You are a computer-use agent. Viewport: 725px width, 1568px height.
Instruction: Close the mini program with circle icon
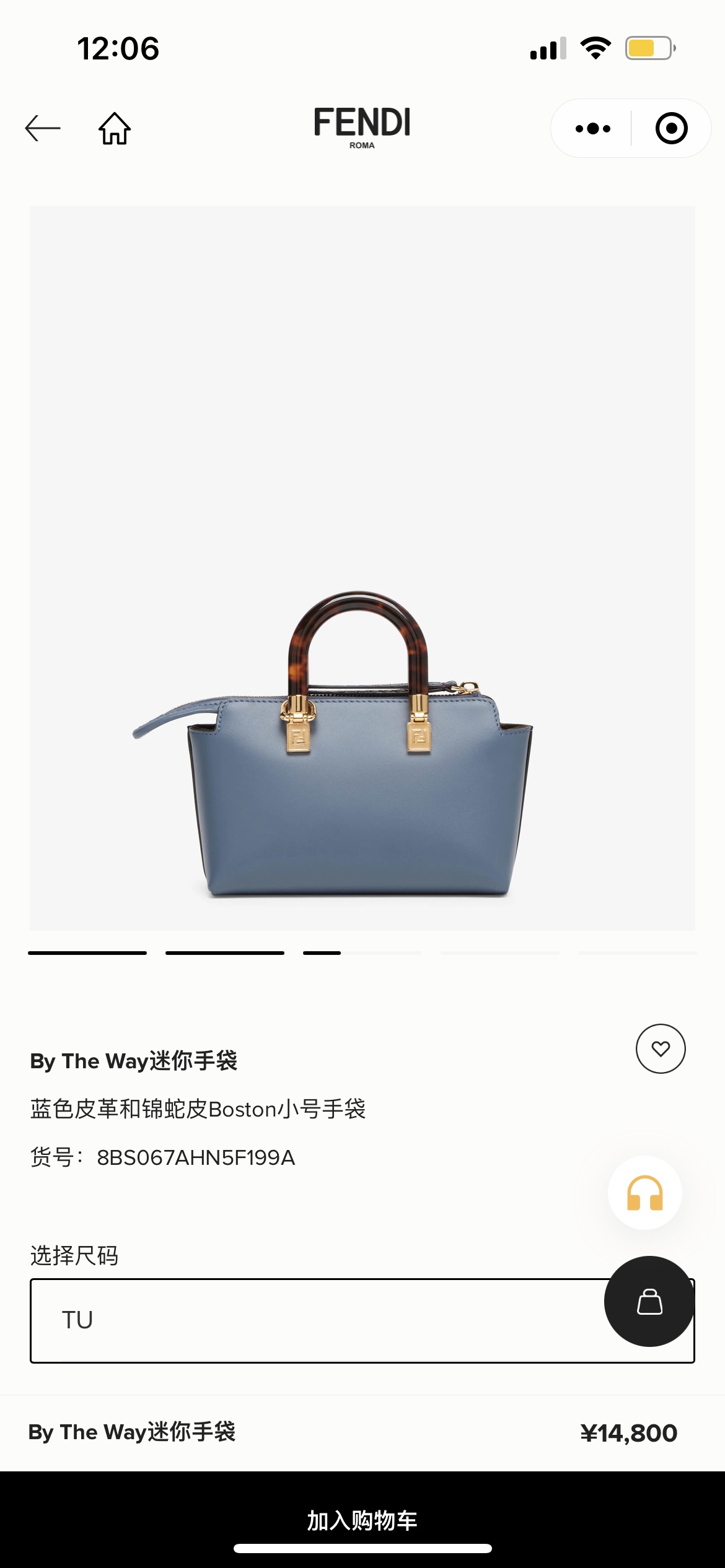(x=671, y=128)
